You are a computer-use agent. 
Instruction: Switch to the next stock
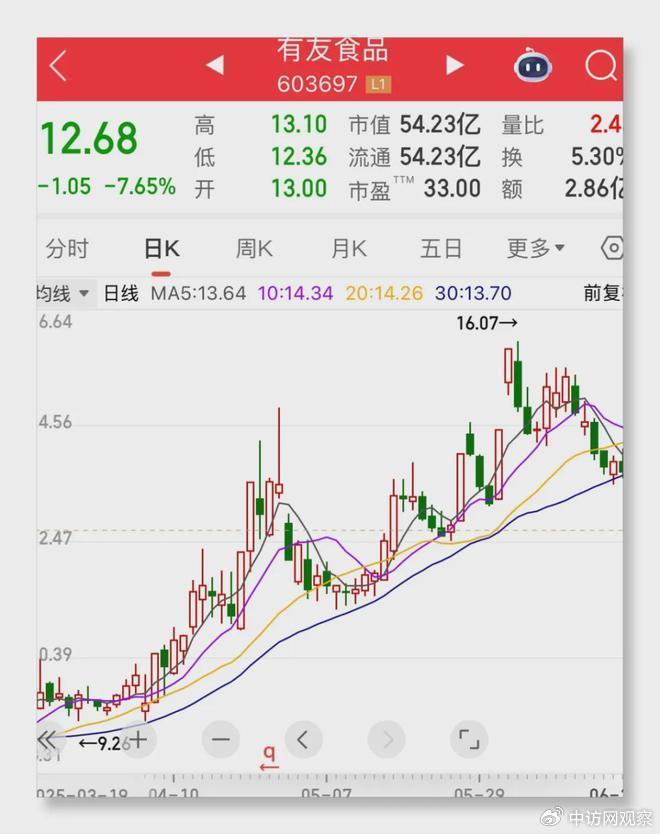(x=455, y=66)
